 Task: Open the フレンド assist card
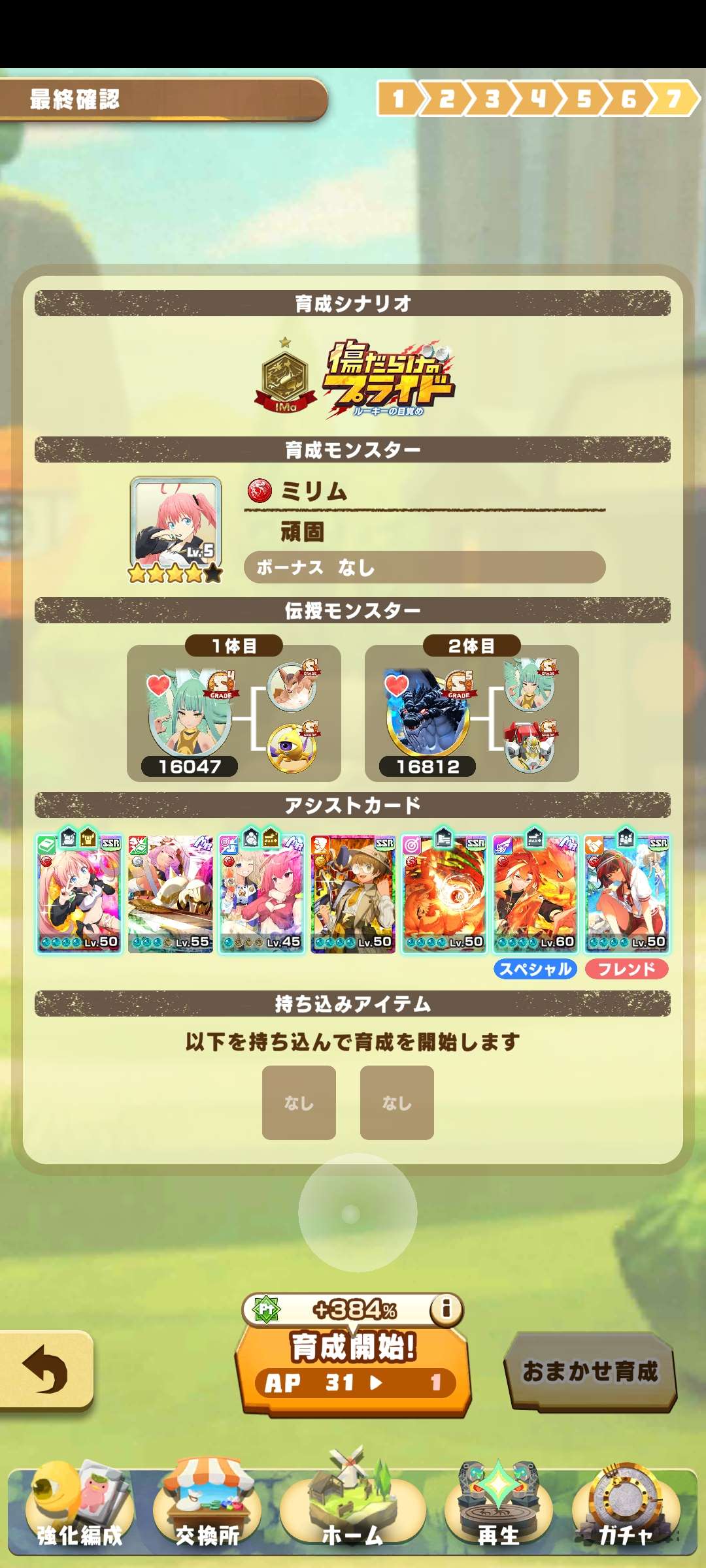click(x=626, y=894)
